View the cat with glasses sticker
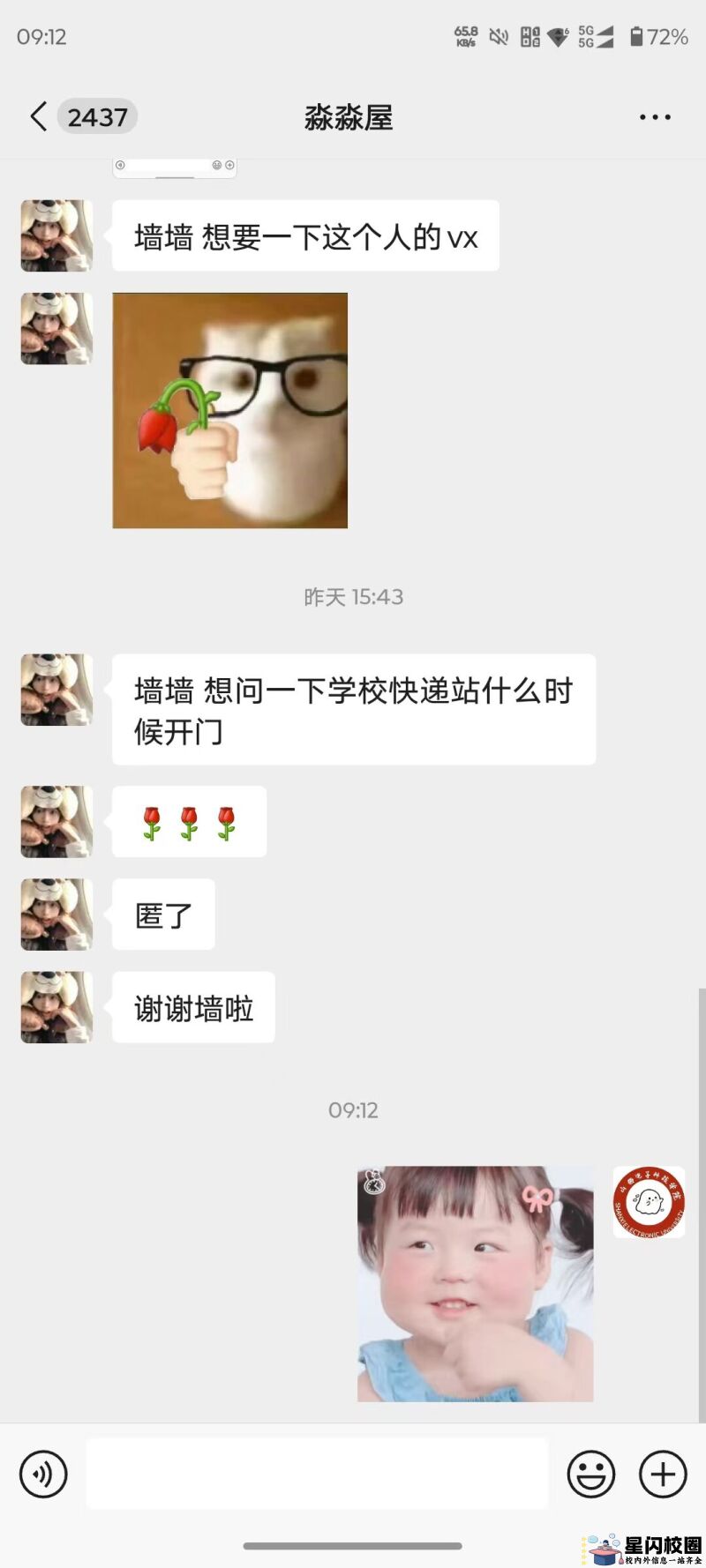This screenshot has height=1568, width=706. click(x=230, y=411)
